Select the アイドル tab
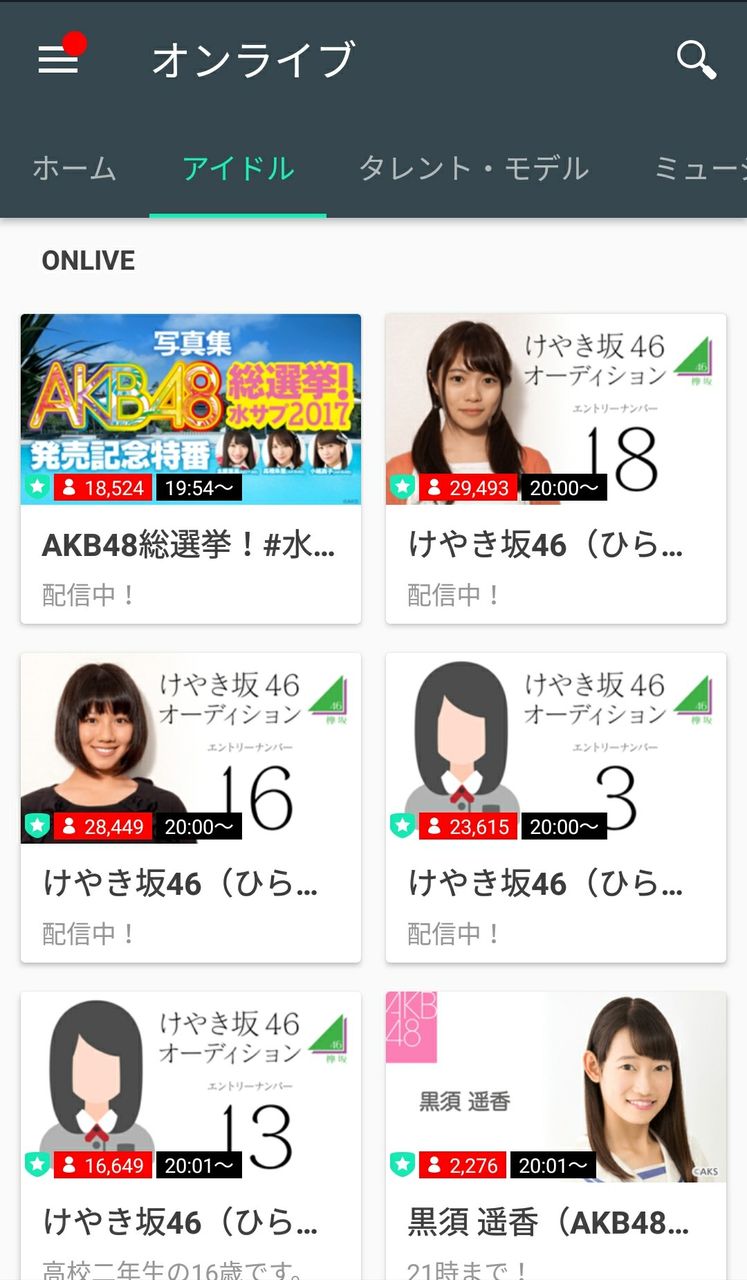 [238, 168]
